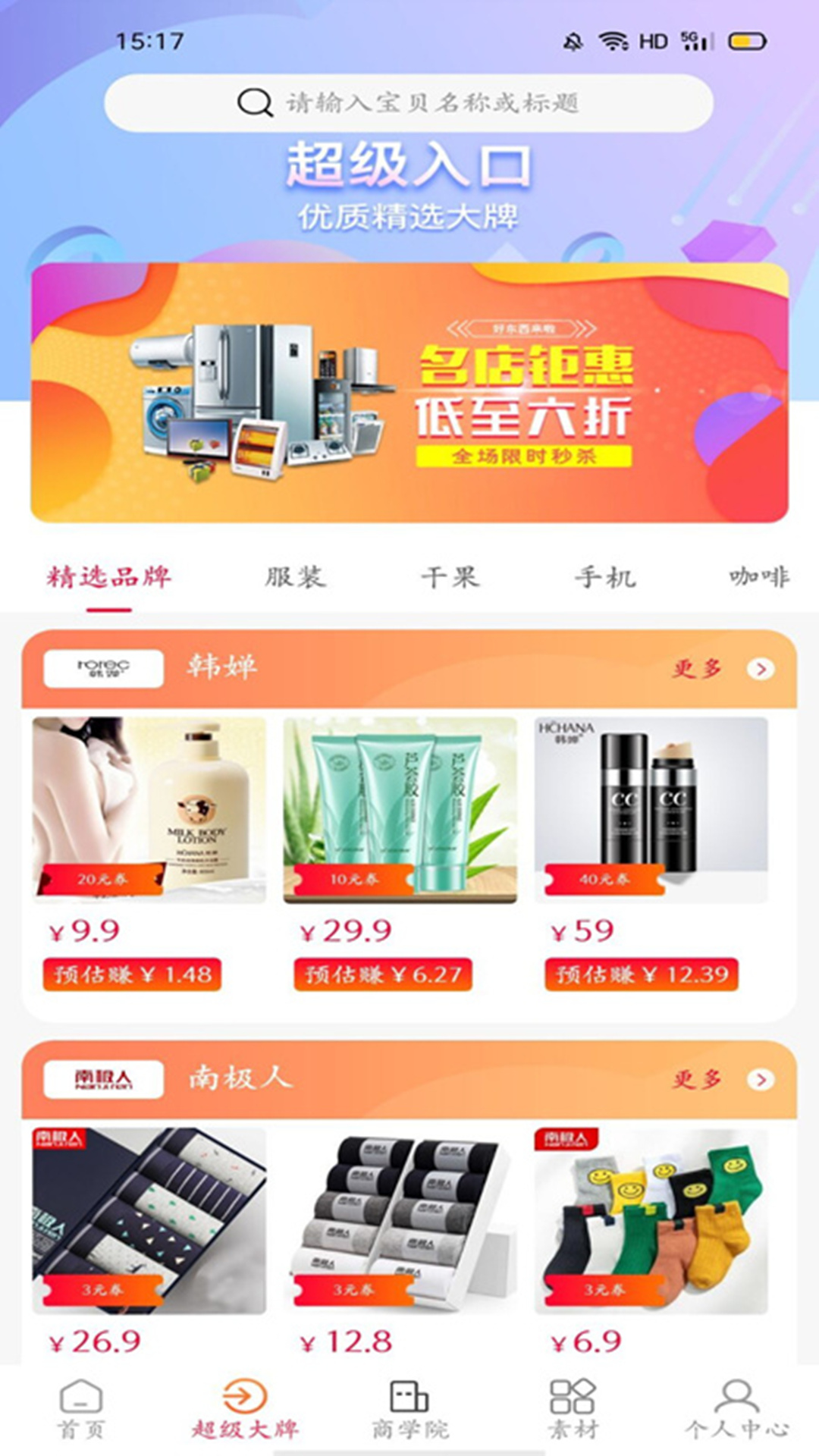Go to the 首页 home tab
Image resolution: width=819 pixels, height=1456 pixels.
click(x=81, y=1409)
